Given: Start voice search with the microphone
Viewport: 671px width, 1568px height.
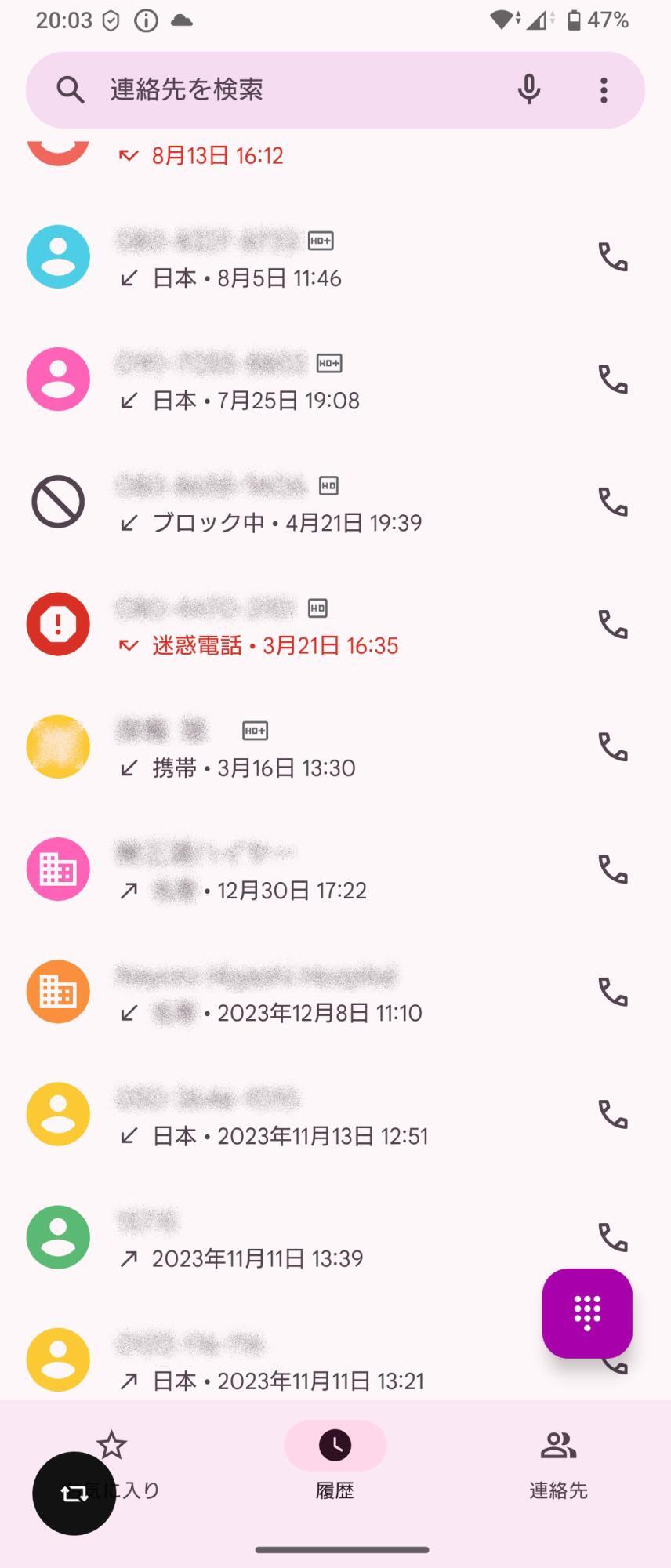Looking at the screenshot, I should click(x=529, y=90).
